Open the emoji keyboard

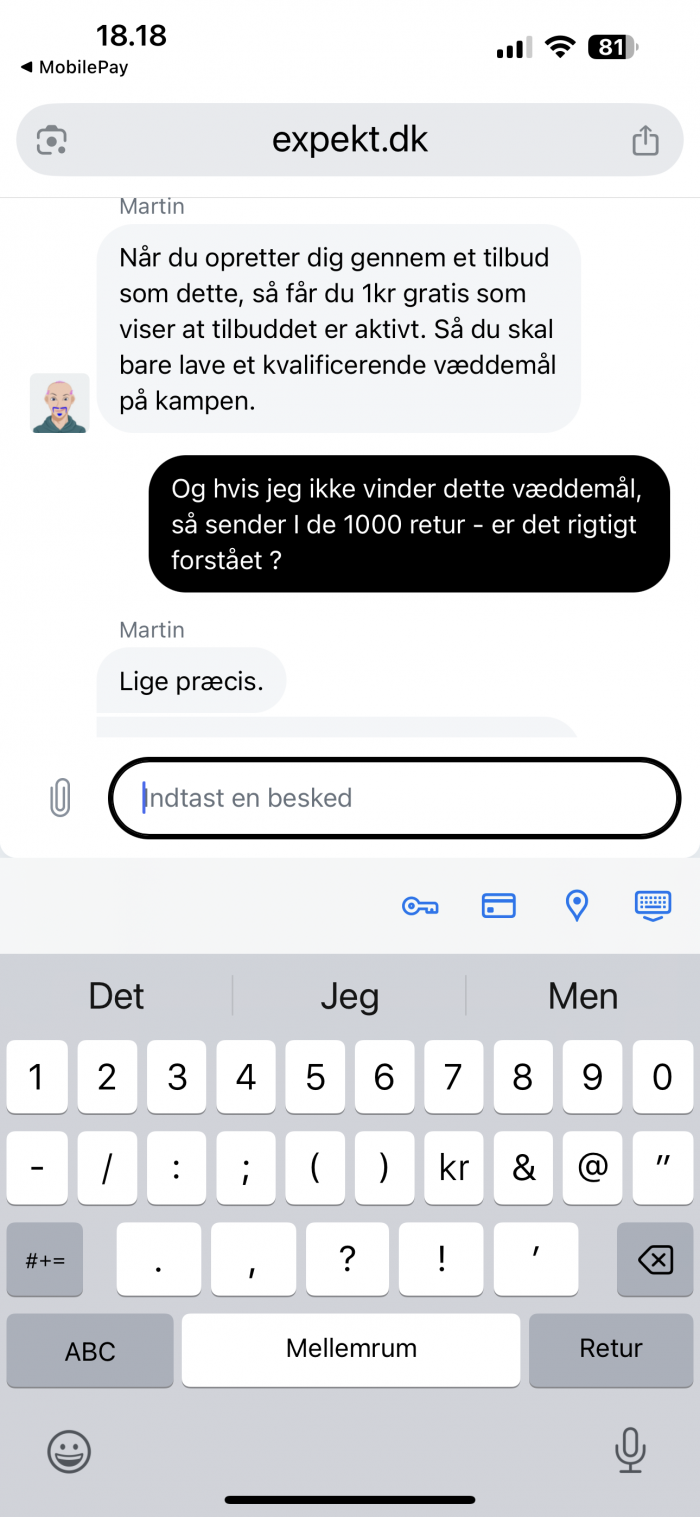pos(69,1449)
